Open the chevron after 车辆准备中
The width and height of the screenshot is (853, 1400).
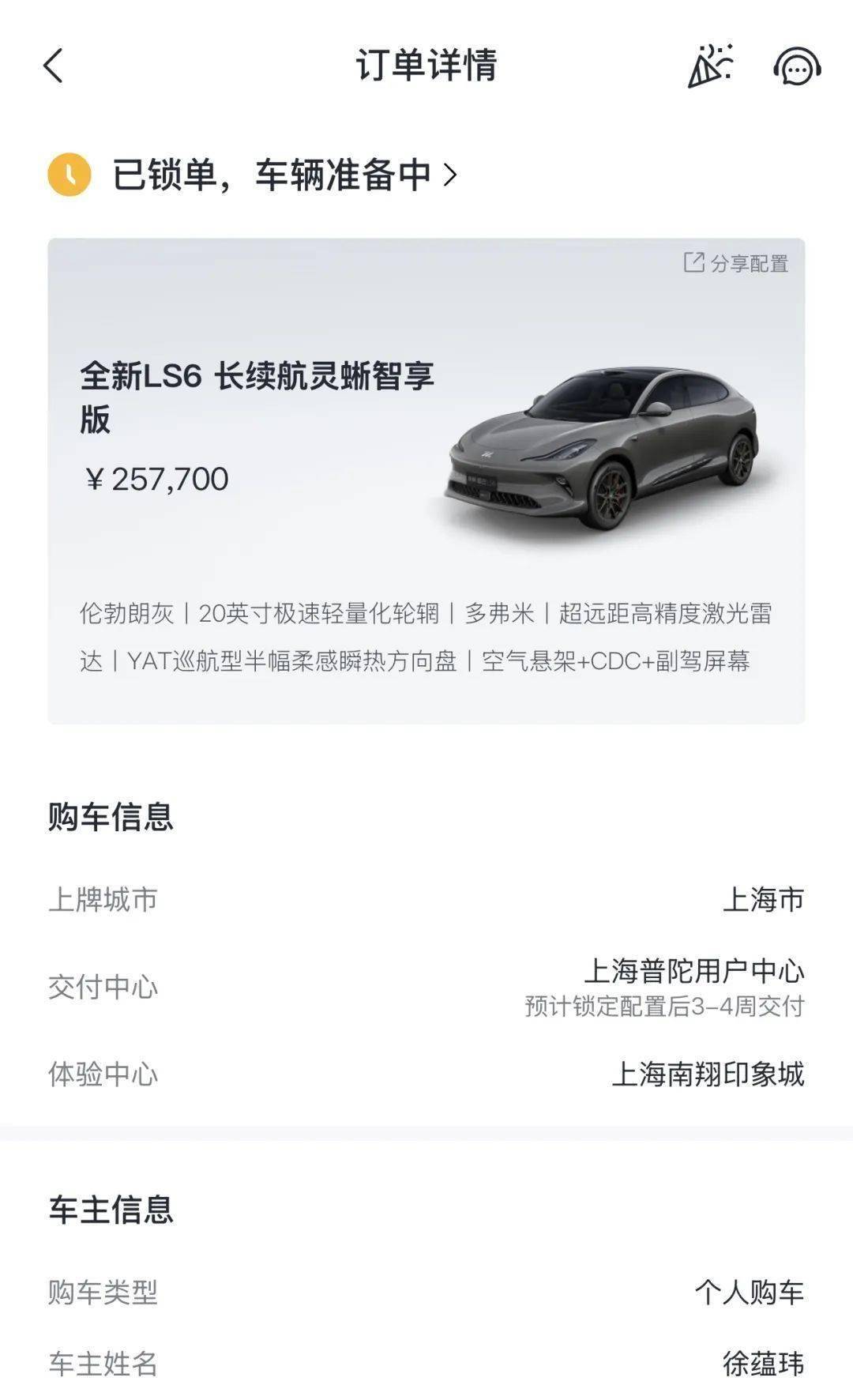coord(453,177)
